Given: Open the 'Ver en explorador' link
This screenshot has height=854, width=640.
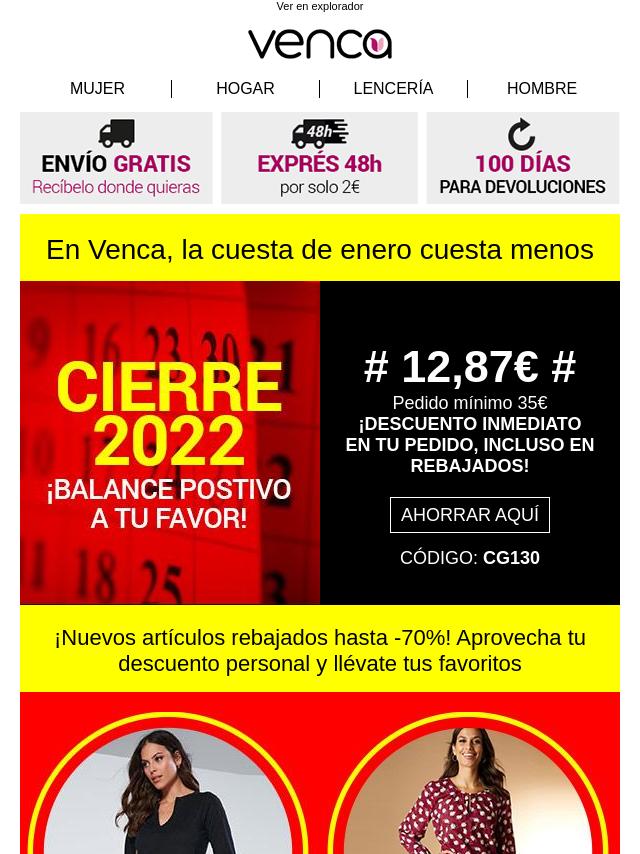Looking at the screenshot, I should (319, 7).
